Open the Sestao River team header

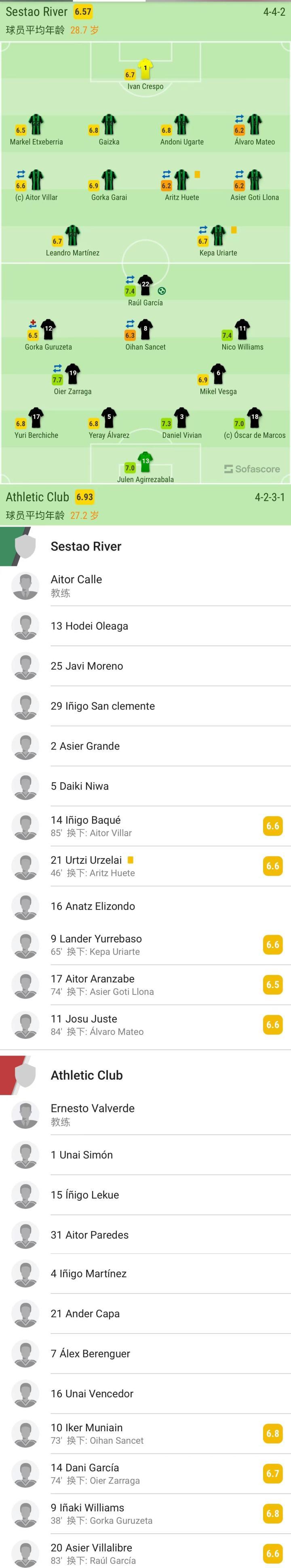[86, 546]
